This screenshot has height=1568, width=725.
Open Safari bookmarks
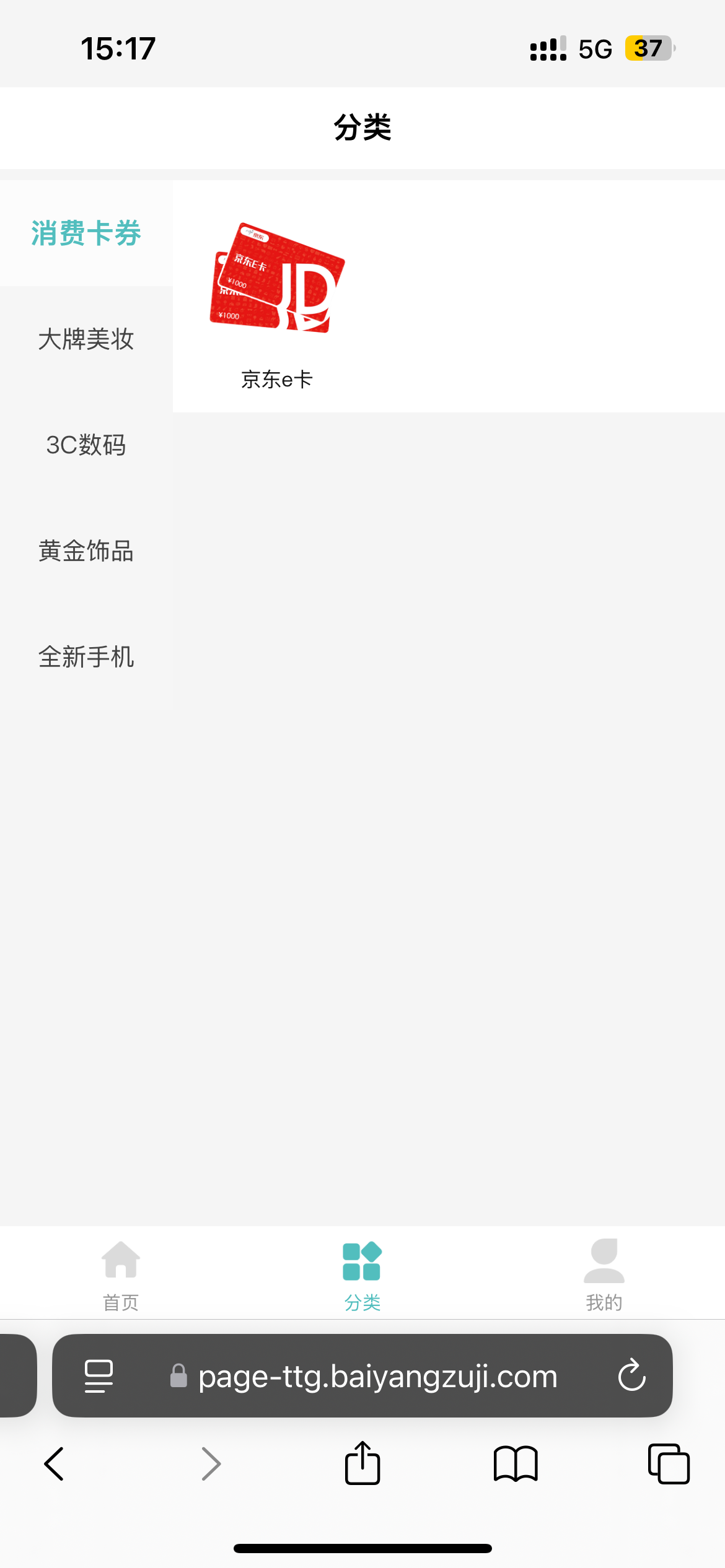point(516,1464)
